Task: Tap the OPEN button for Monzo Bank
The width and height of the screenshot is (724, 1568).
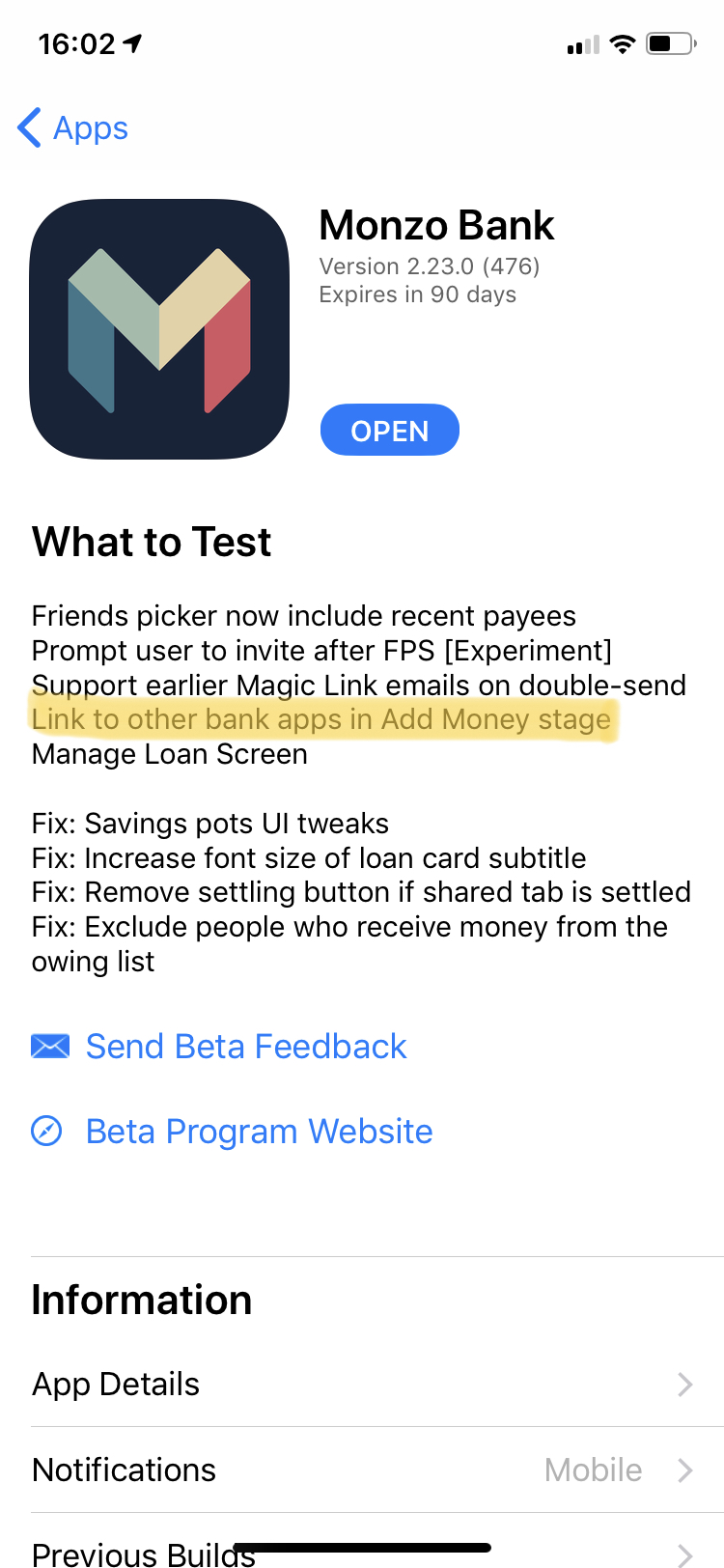Action: 389,430
